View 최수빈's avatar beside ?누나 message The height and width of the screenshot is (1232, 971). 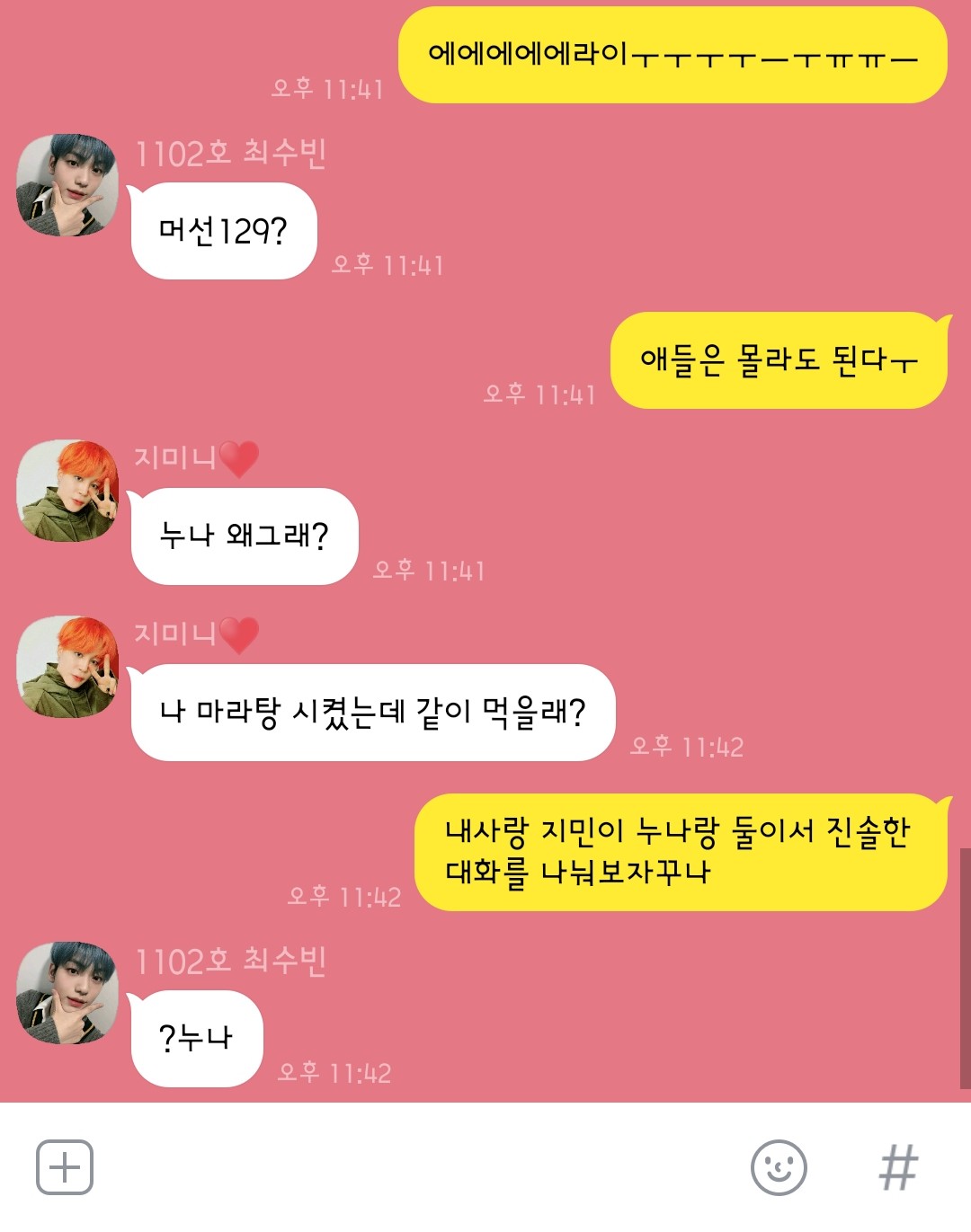(x=67, y=993)
